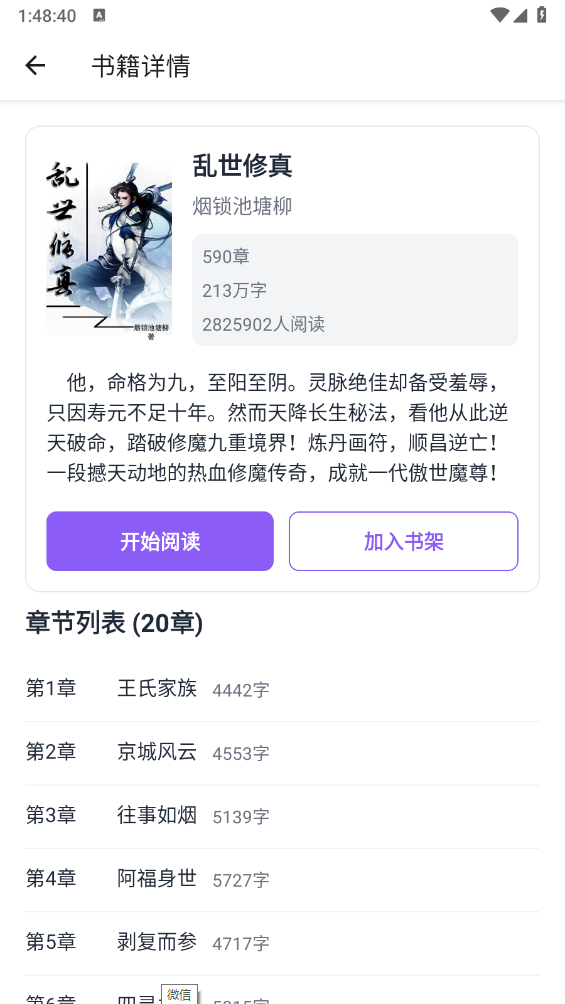Add the book with 加入书架
Screen dimensions: 565x1004
404,541
